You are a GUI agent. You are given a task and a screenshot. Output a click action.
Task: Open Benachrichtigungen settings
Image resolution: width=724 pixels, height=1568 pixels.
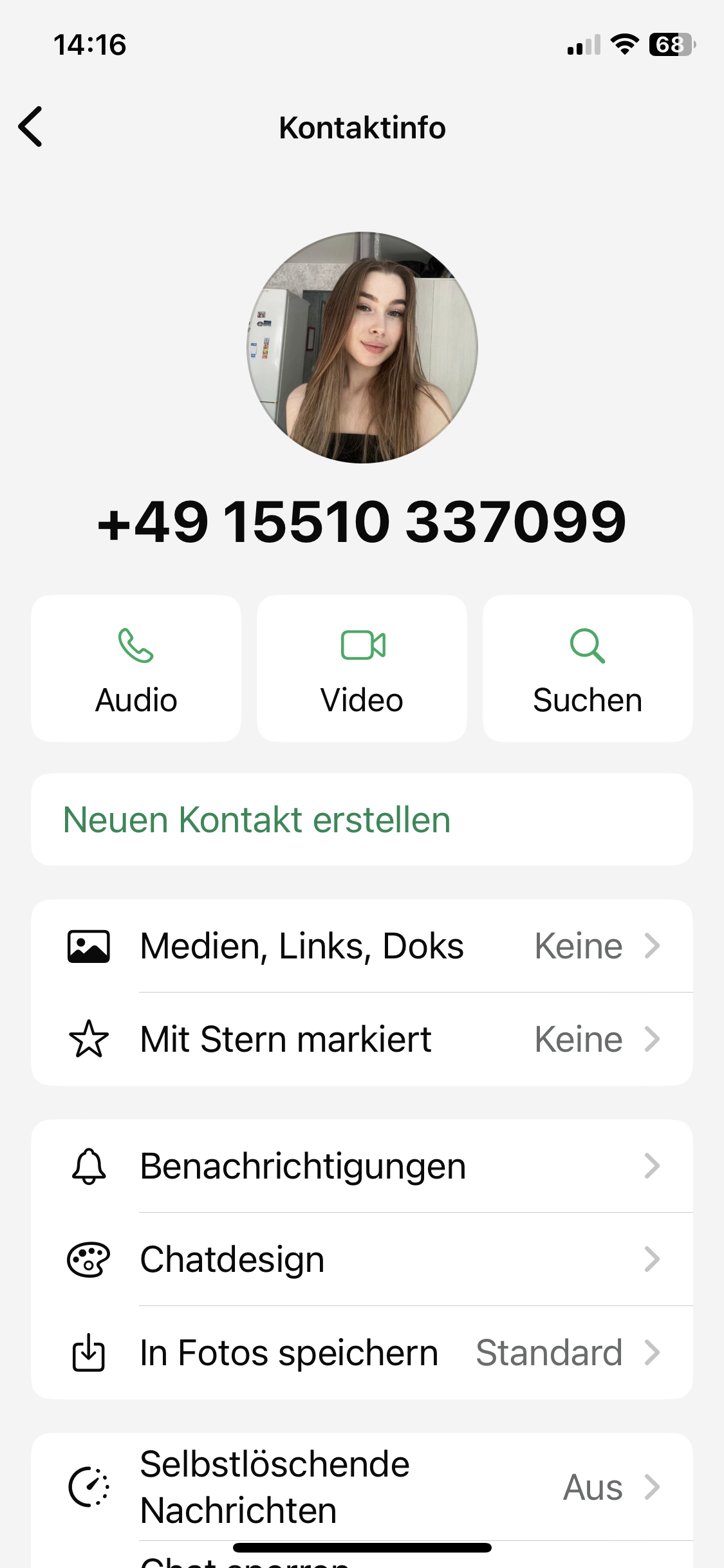point(362,1166)
